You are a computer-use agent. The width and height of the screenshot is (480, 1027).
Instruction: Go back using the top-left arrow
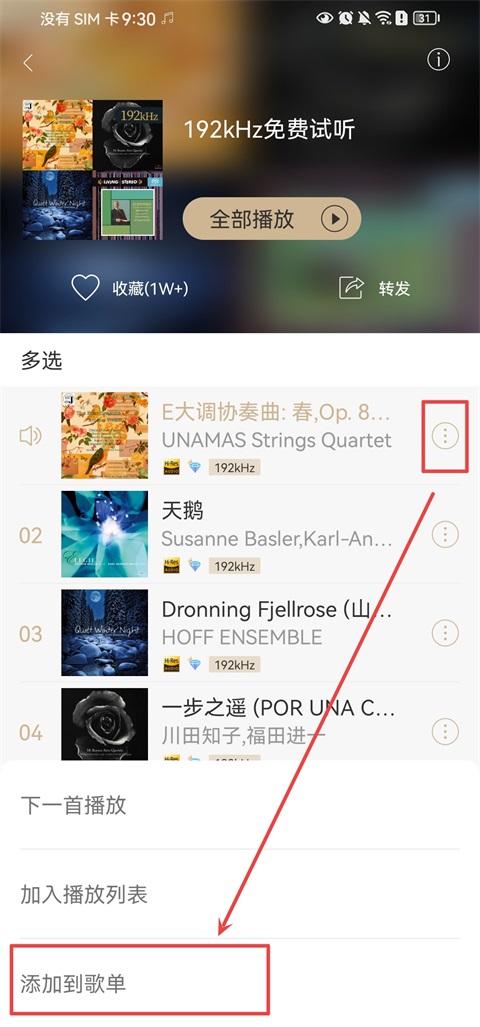click(x=28, y=63)
